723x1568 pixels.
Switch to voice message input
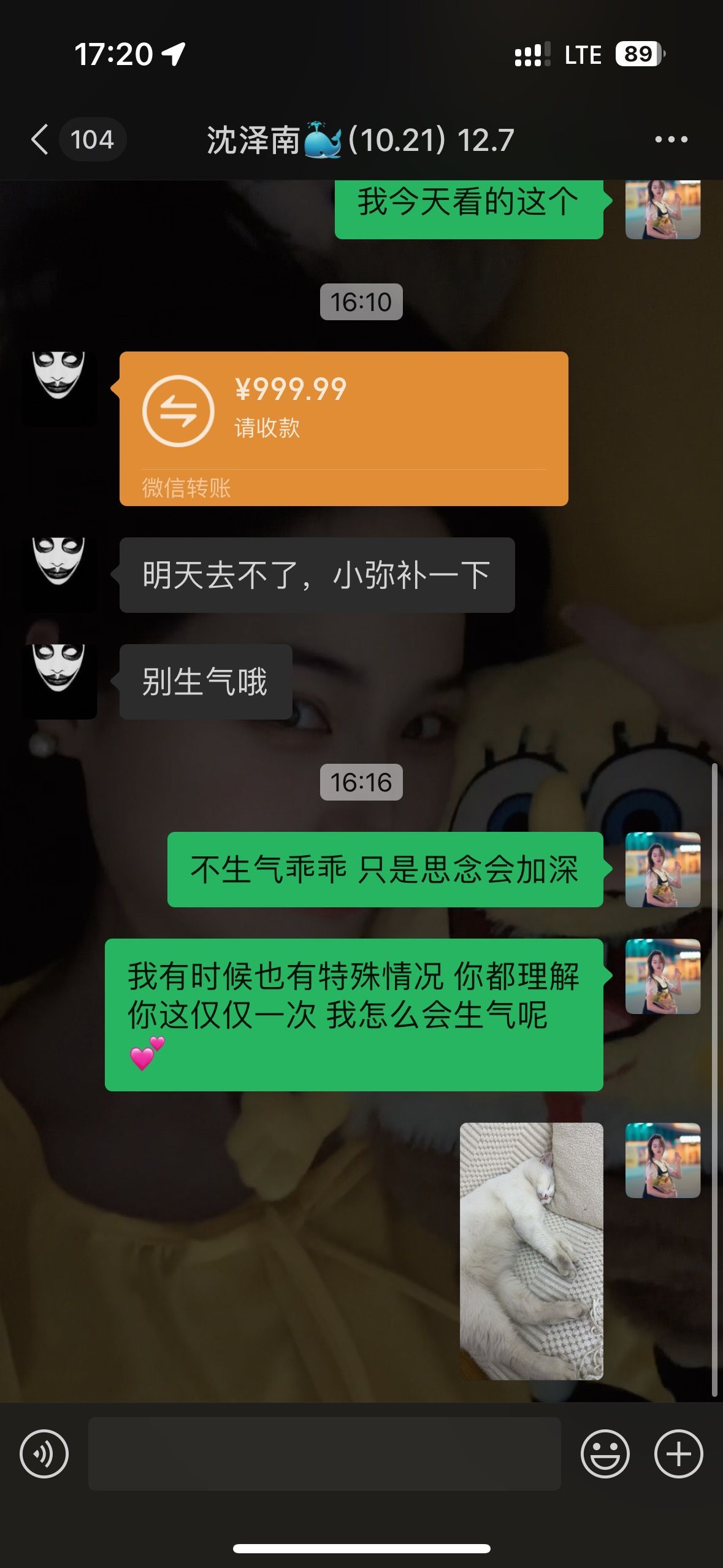click(44, 1454)
